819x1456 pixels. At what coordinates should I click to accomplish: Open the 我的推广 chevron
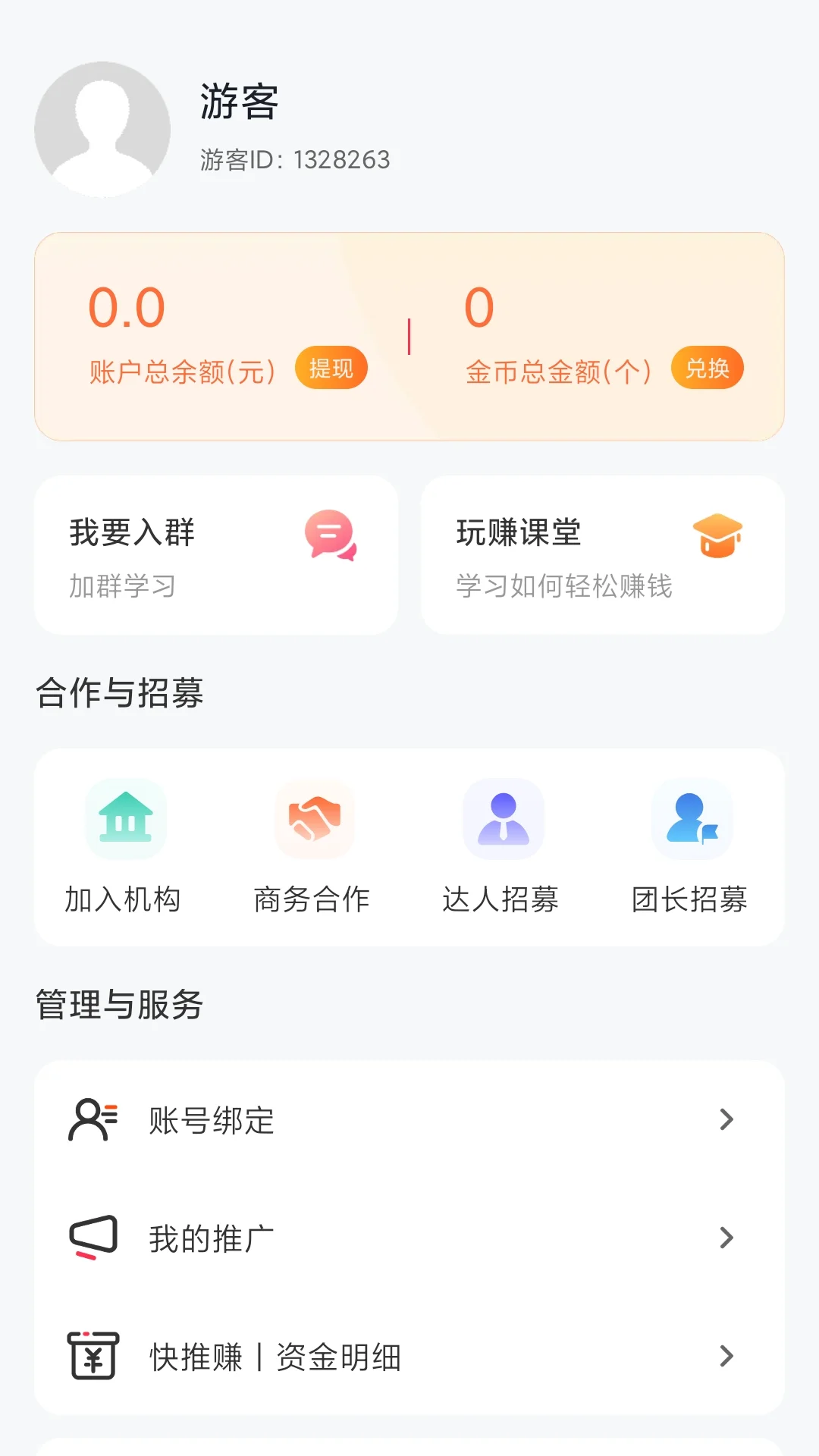pos(726,1238)
